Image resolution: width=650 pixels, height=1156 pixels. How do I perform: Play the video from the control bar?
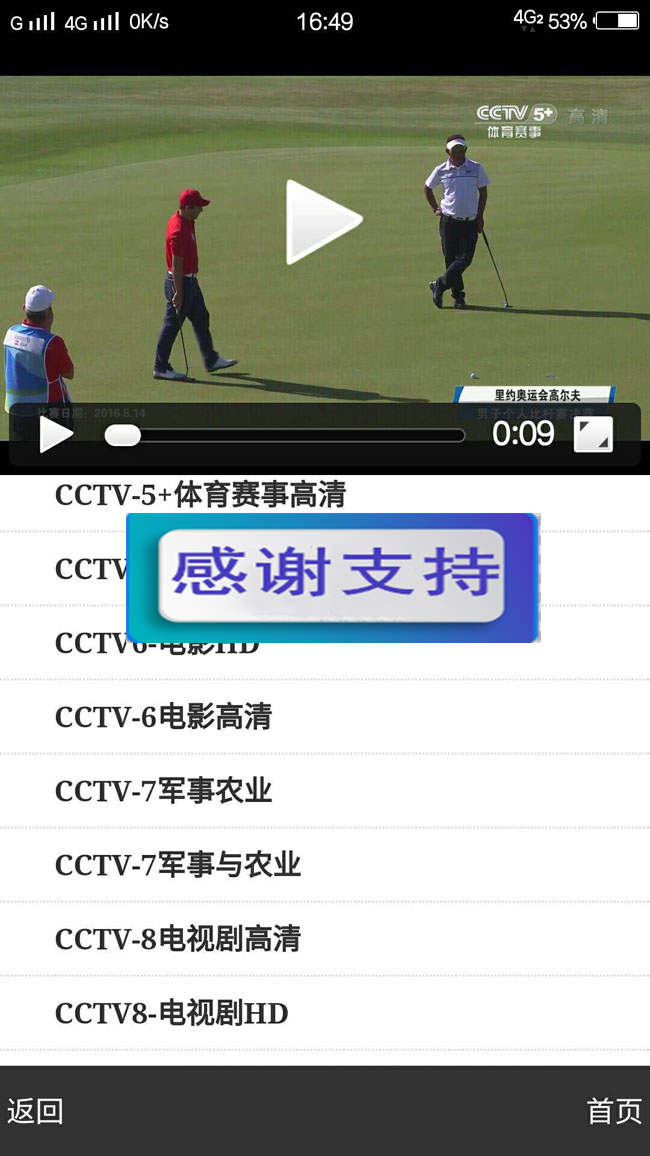(55, 435)
